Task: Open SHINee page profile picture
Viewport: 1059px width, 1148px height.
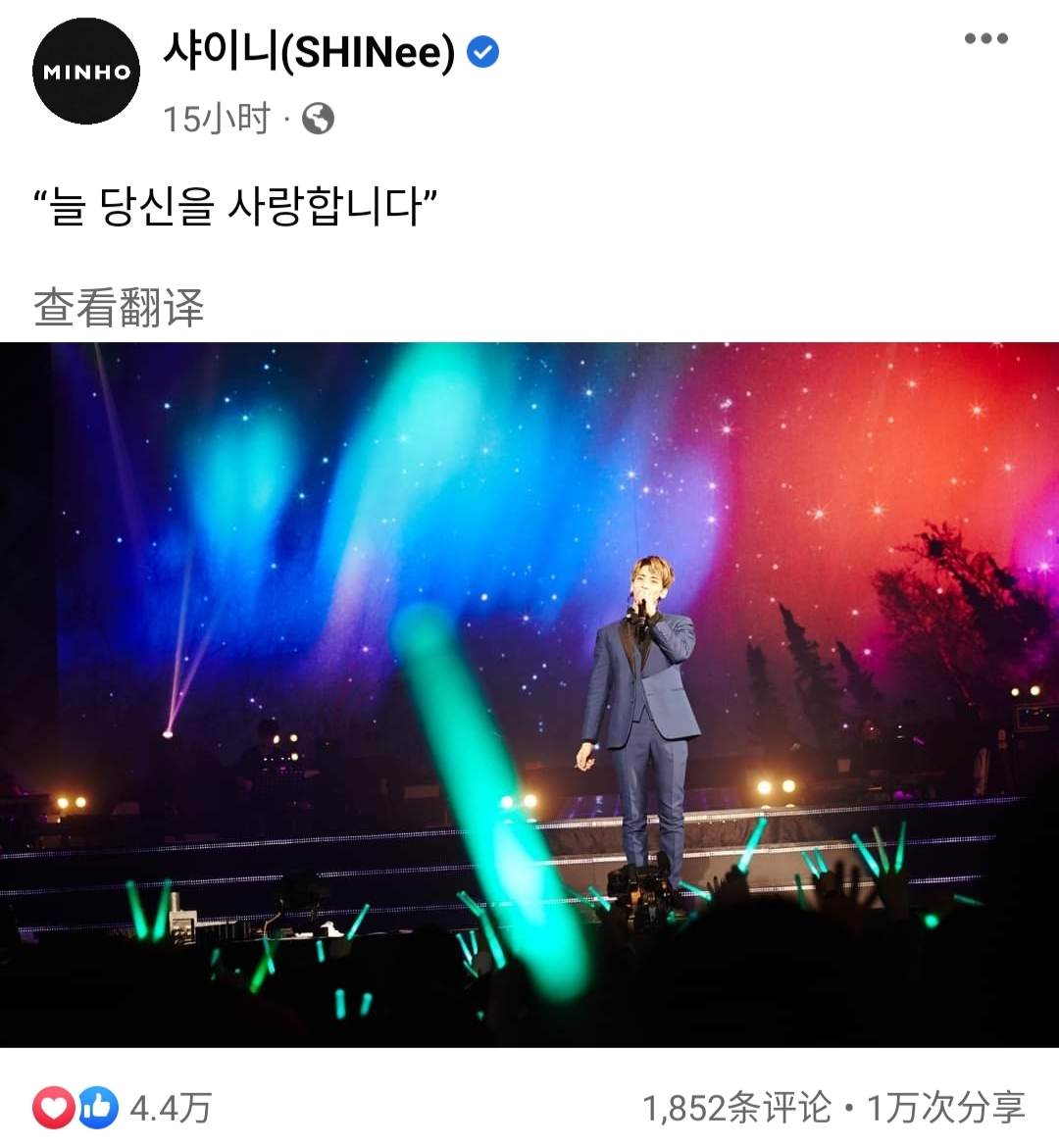Action: pos(86,72)
